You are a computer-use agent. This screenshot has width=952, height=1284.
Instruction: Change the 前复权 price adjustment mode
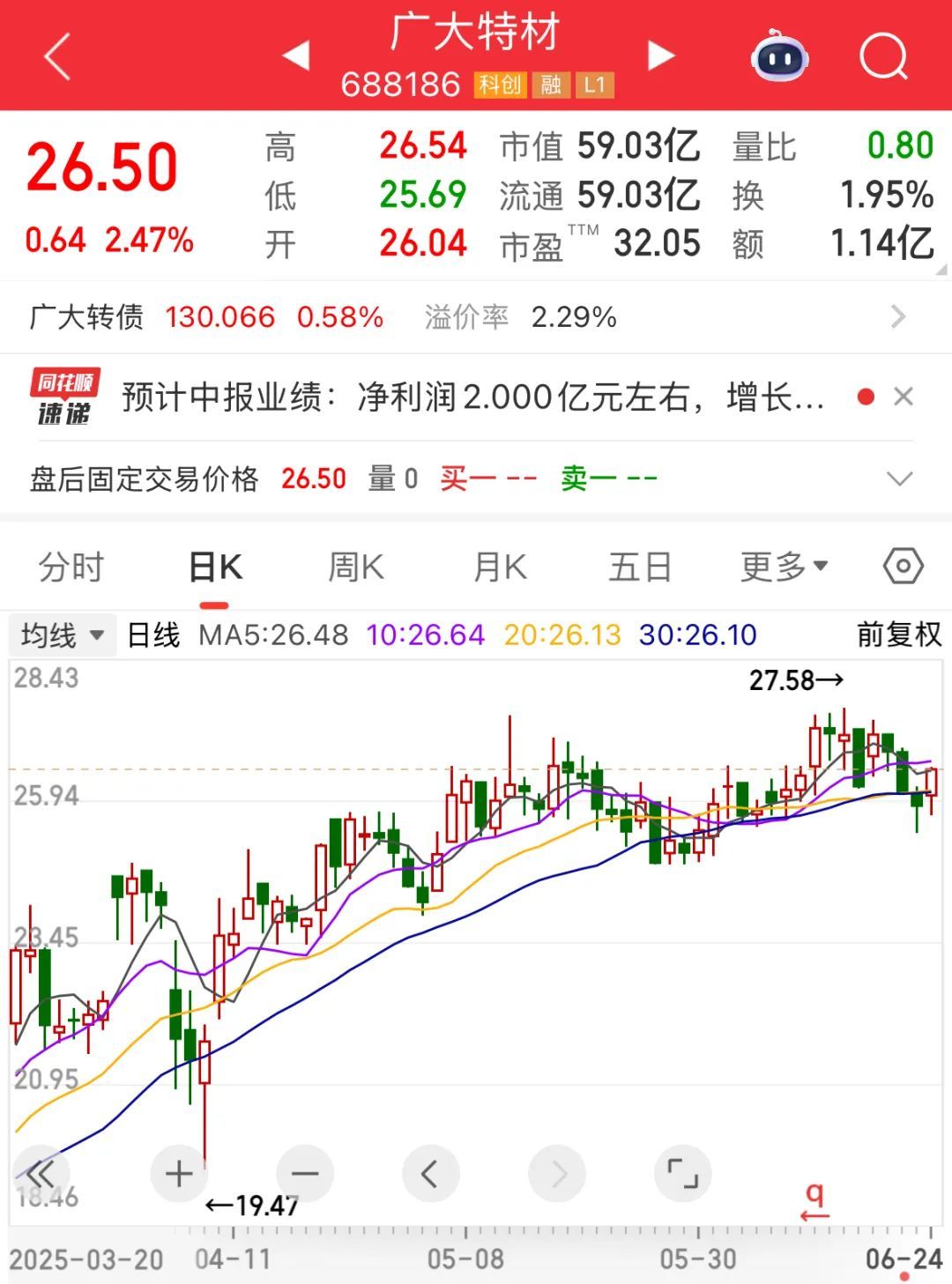(x=899, y=635)
